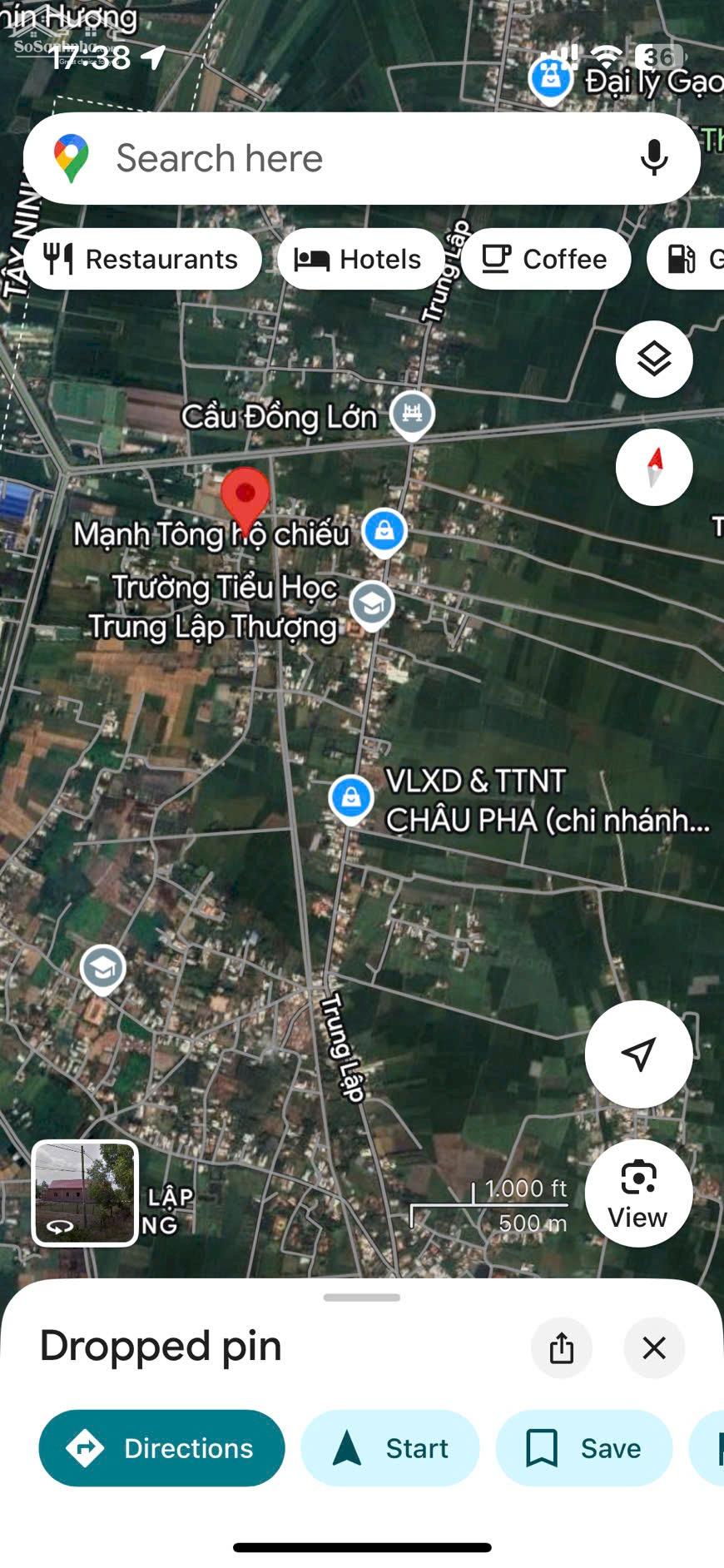Filter map by Restaurants
Viewport: 724px width, 1568px height.
(x=143, y=259)
